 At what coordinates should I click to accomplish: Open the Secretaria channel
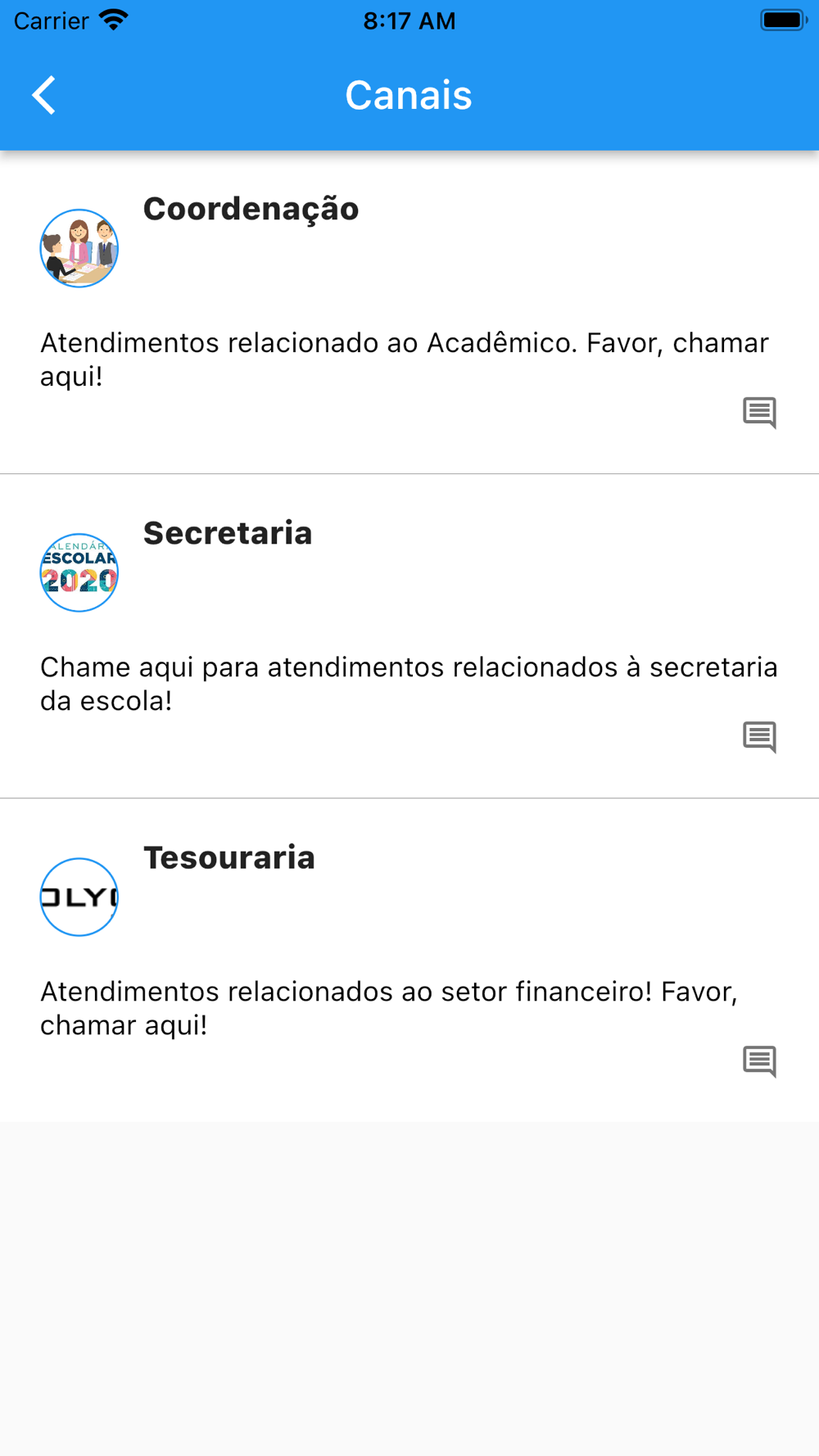tap(409, 636)
